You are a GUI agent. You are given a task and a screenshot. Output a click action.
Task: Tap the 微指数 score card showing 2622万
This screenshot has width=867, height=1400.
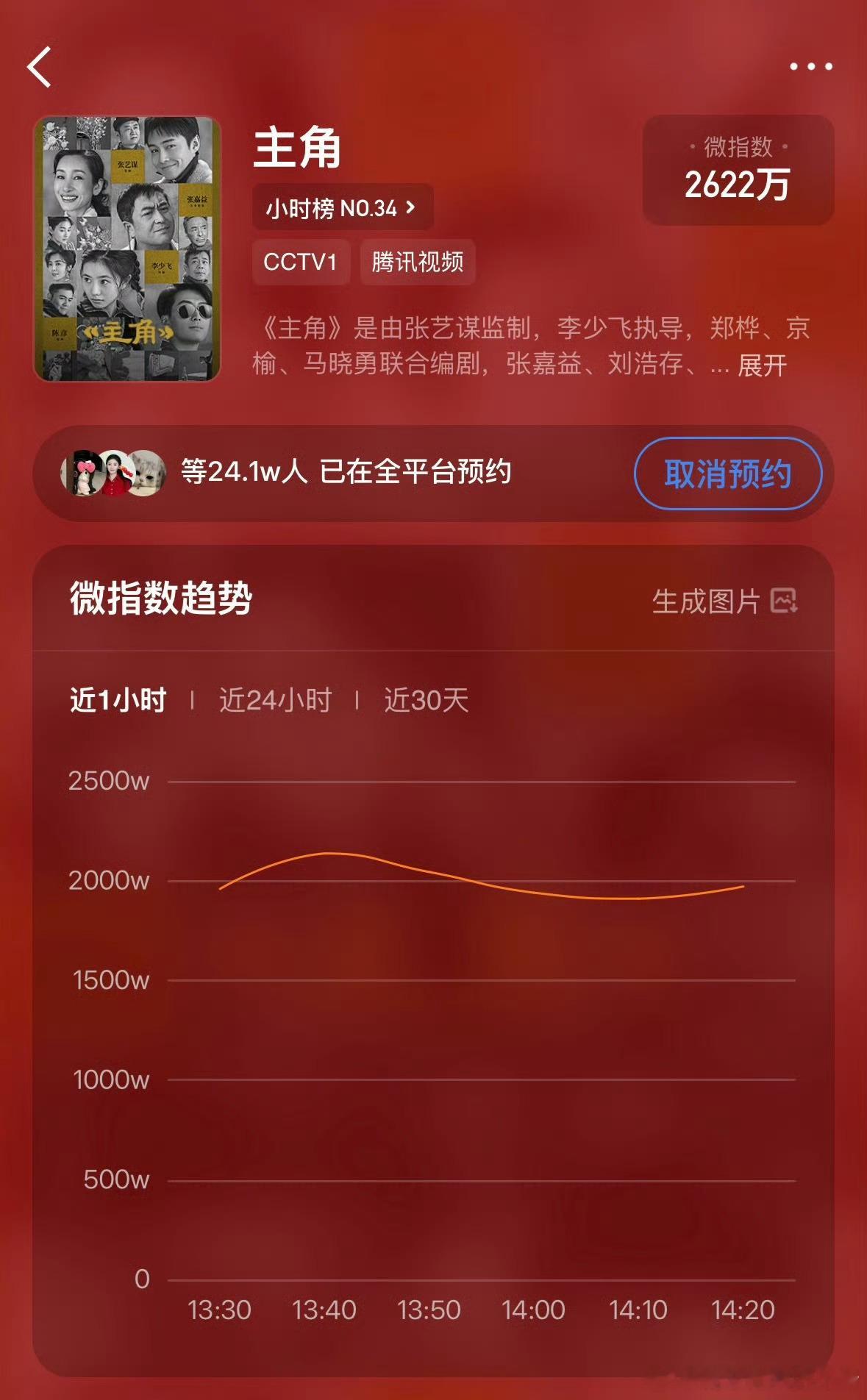[735, 171]
